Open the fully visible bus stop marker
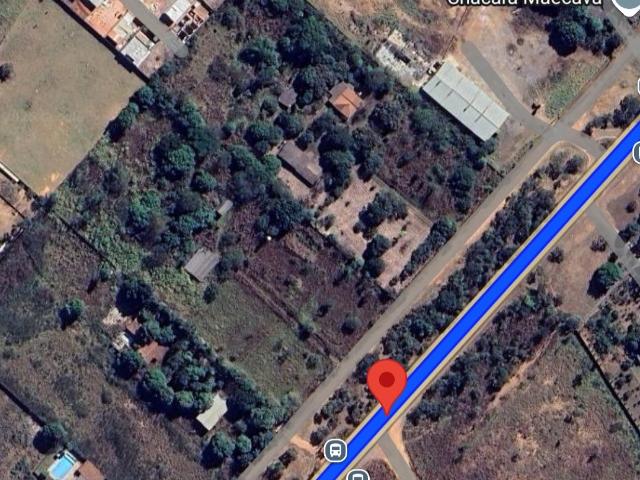Image resolution: width=640 pixels, height=480 pixels. pyautogui.click(x=334, y=449)
